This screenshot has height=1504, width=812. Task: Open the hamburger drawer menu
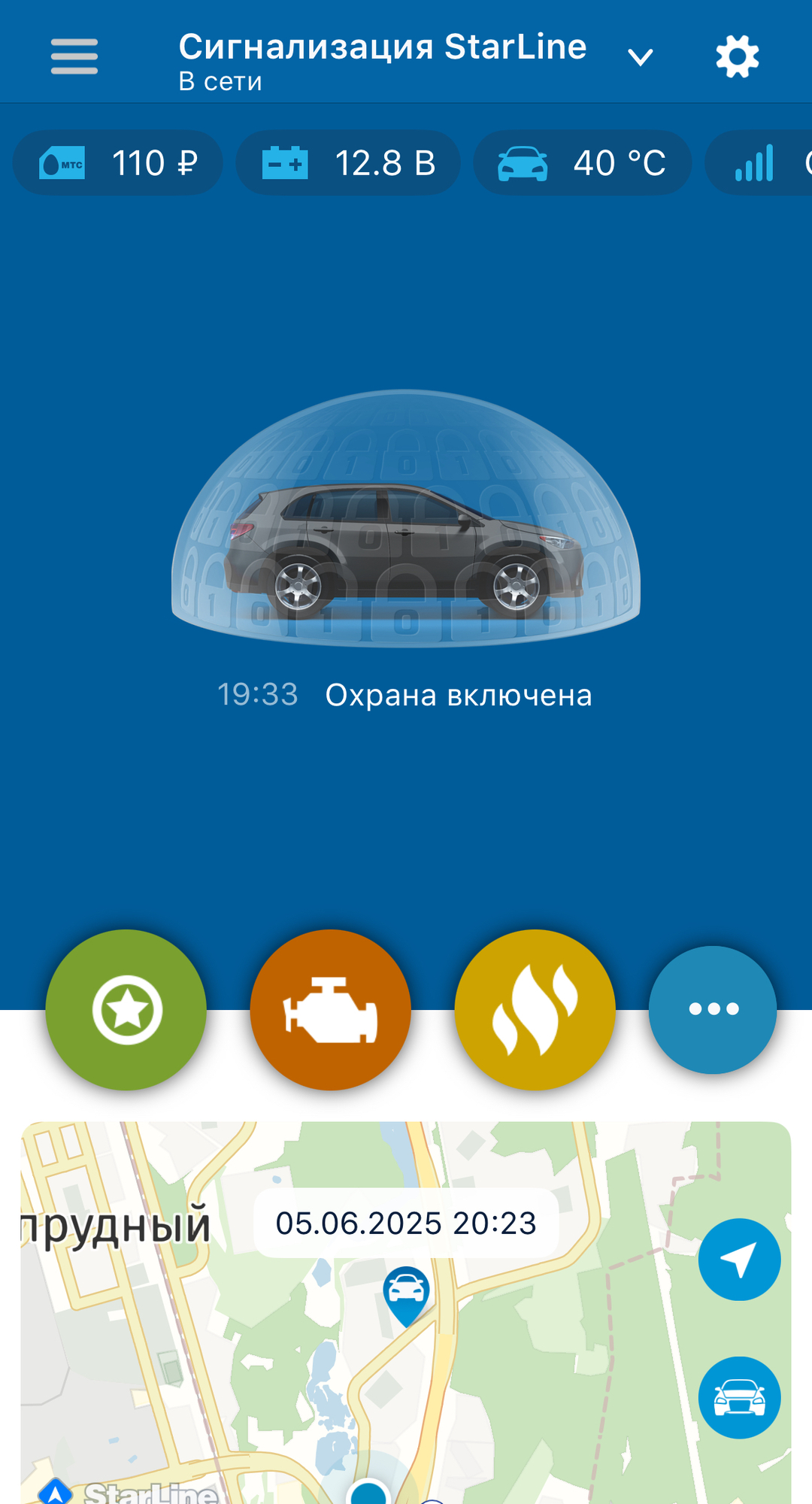74,56
